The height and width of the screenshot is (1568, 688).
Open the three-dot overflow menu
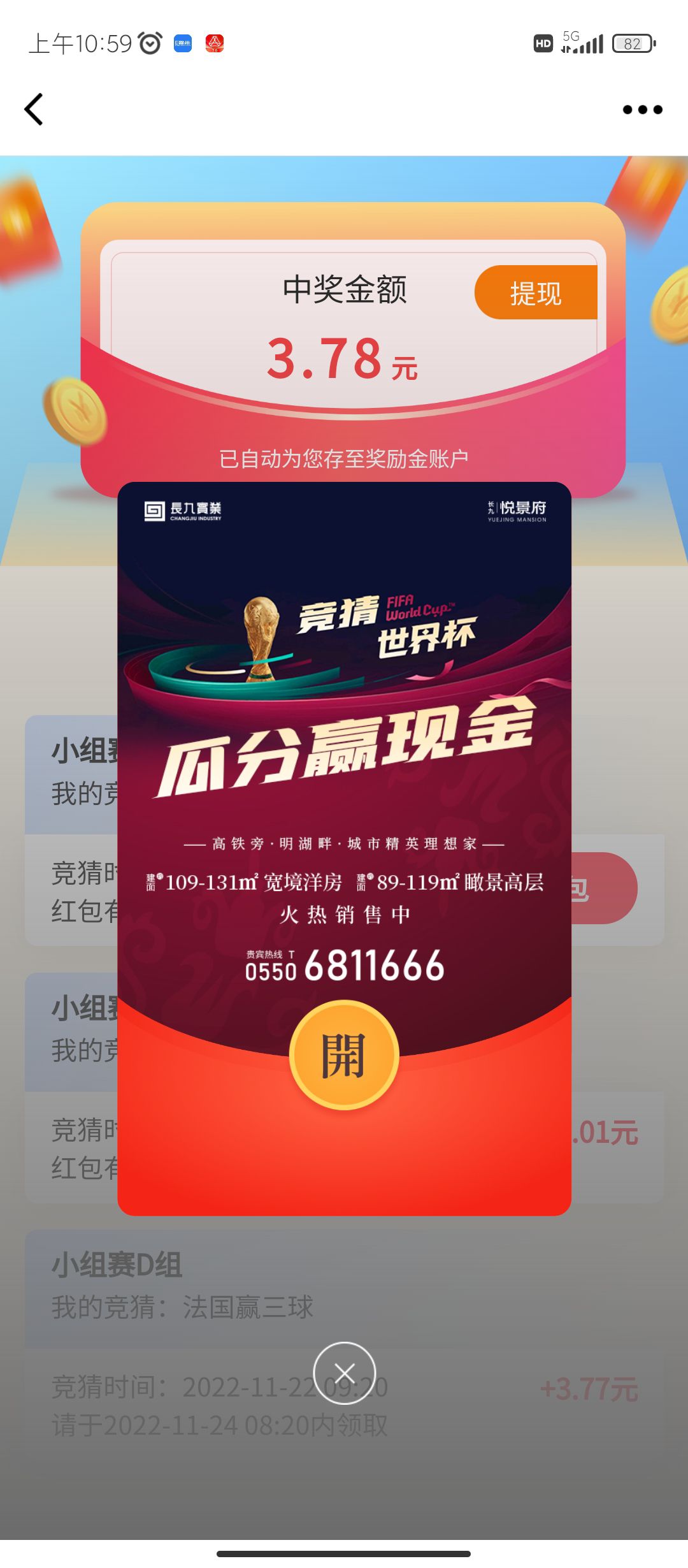(x=642, y=110)
